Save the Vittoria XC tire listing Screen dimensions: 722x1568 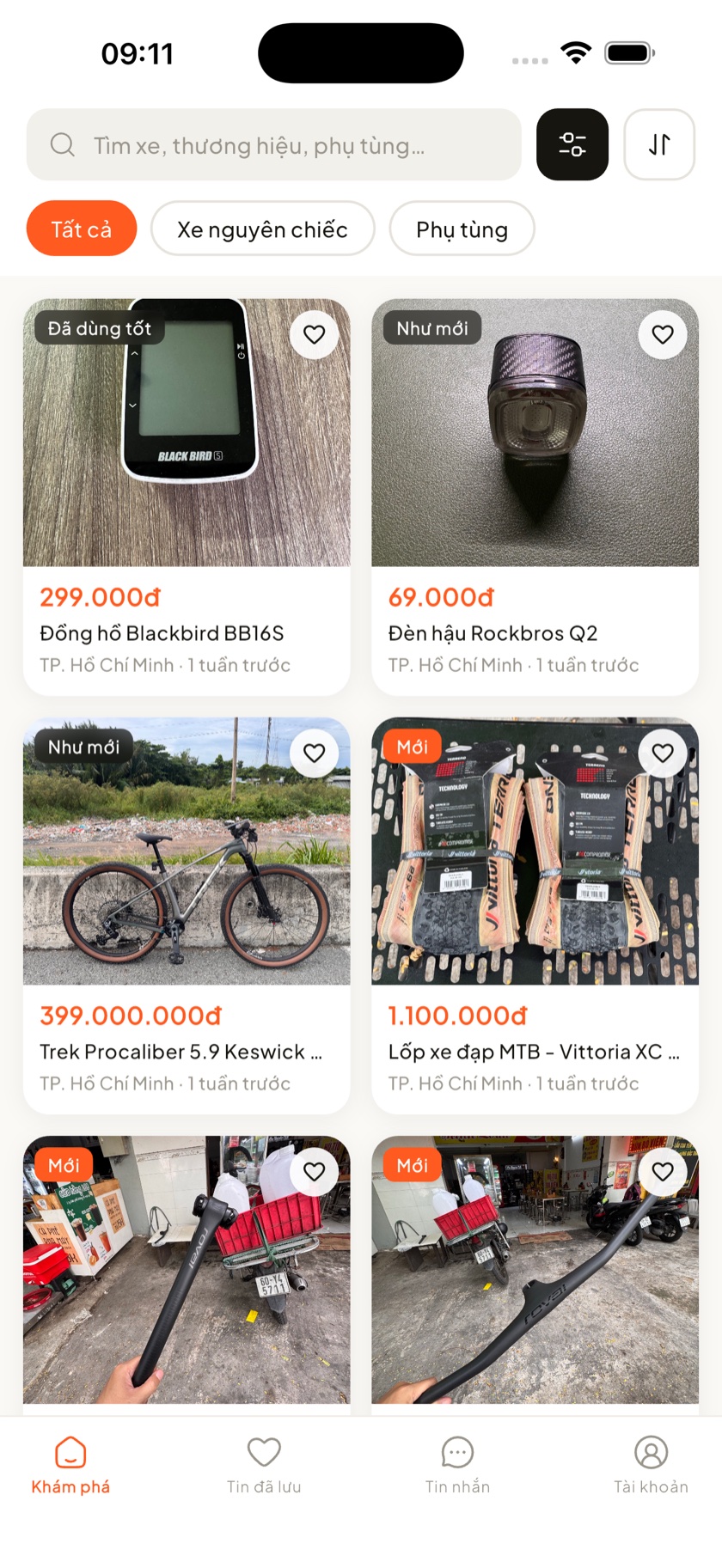coord(663,753)
